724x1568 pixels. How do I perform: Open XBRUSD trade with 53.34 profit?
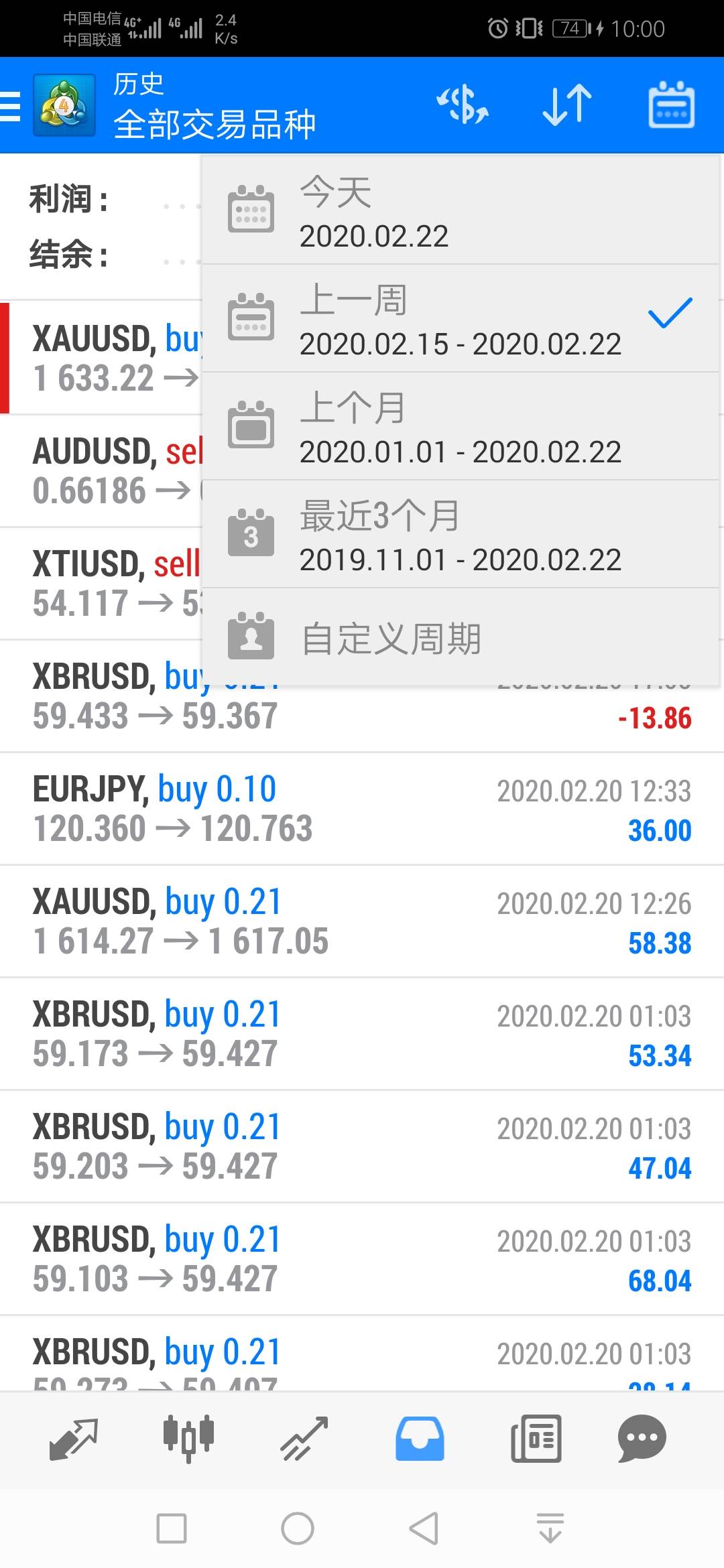tap(362, 1034)
